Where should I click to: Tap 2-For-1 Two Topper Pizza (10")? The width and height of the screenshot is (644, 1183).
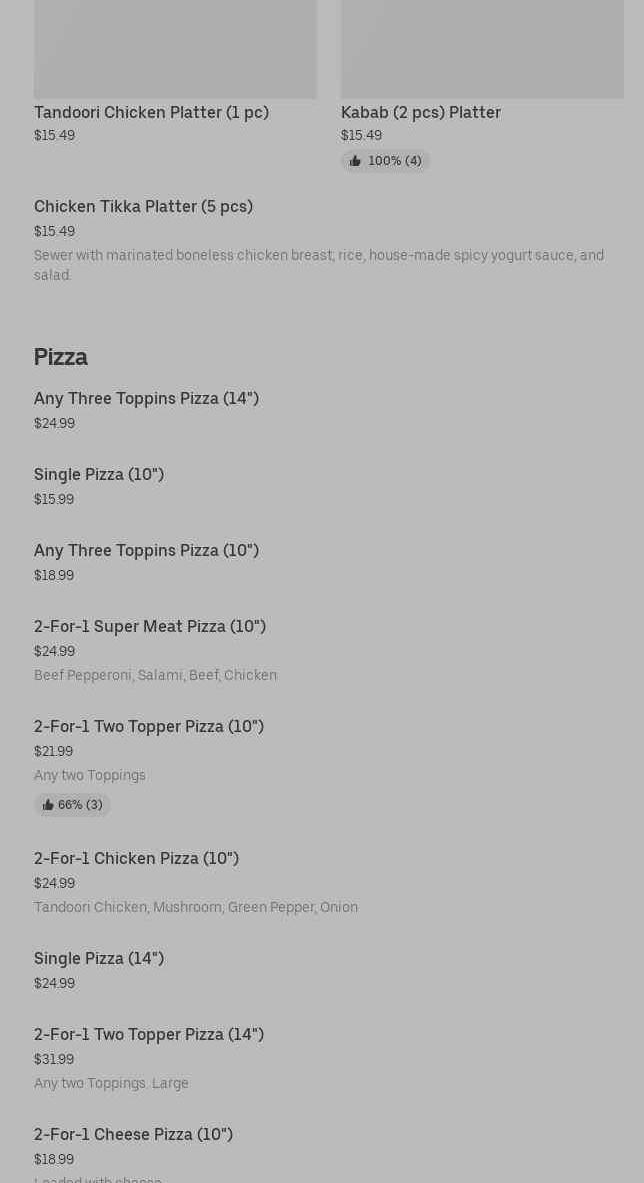click(x=149, y=727)
